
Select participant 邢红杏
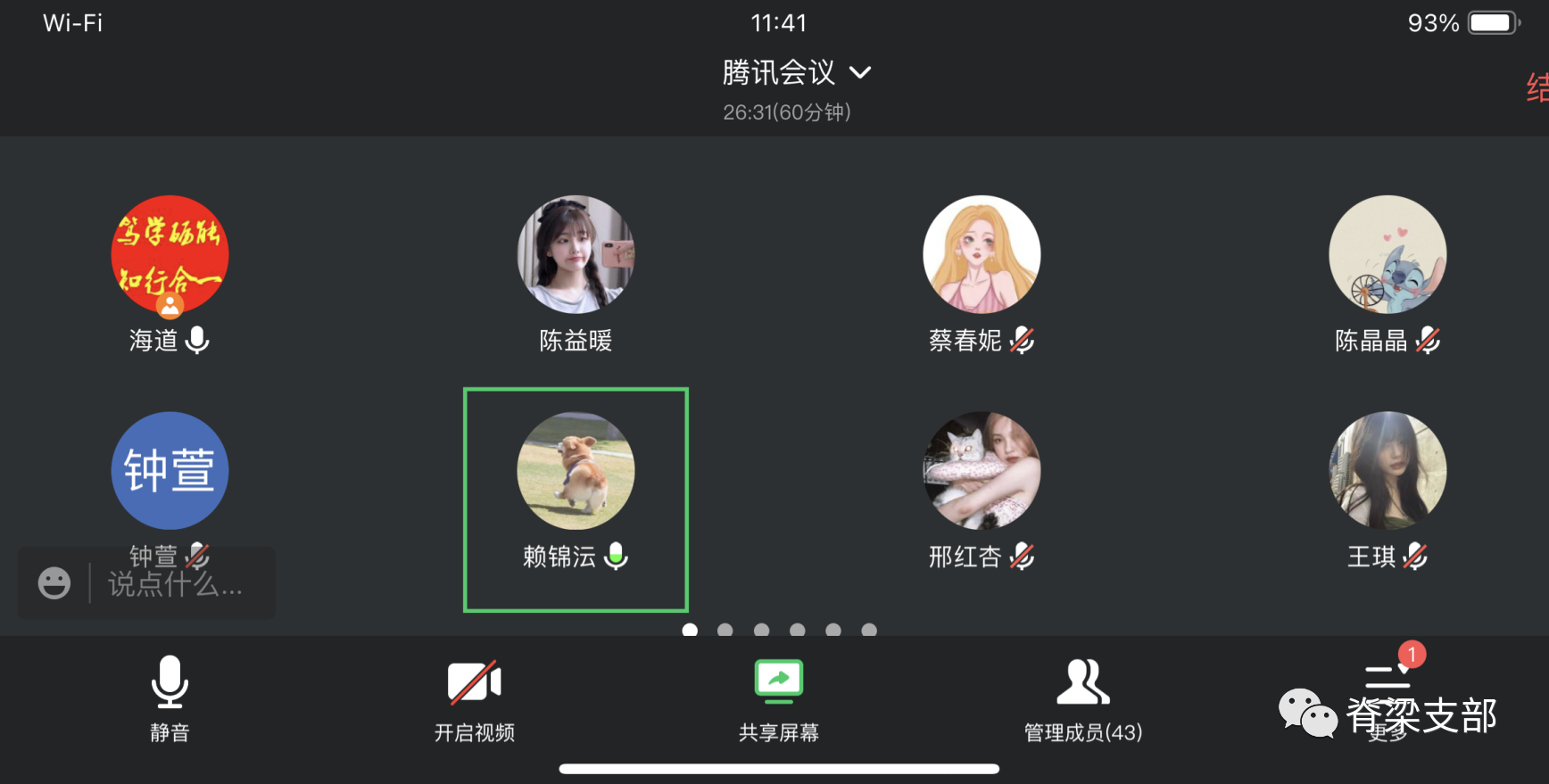point(982,471)
